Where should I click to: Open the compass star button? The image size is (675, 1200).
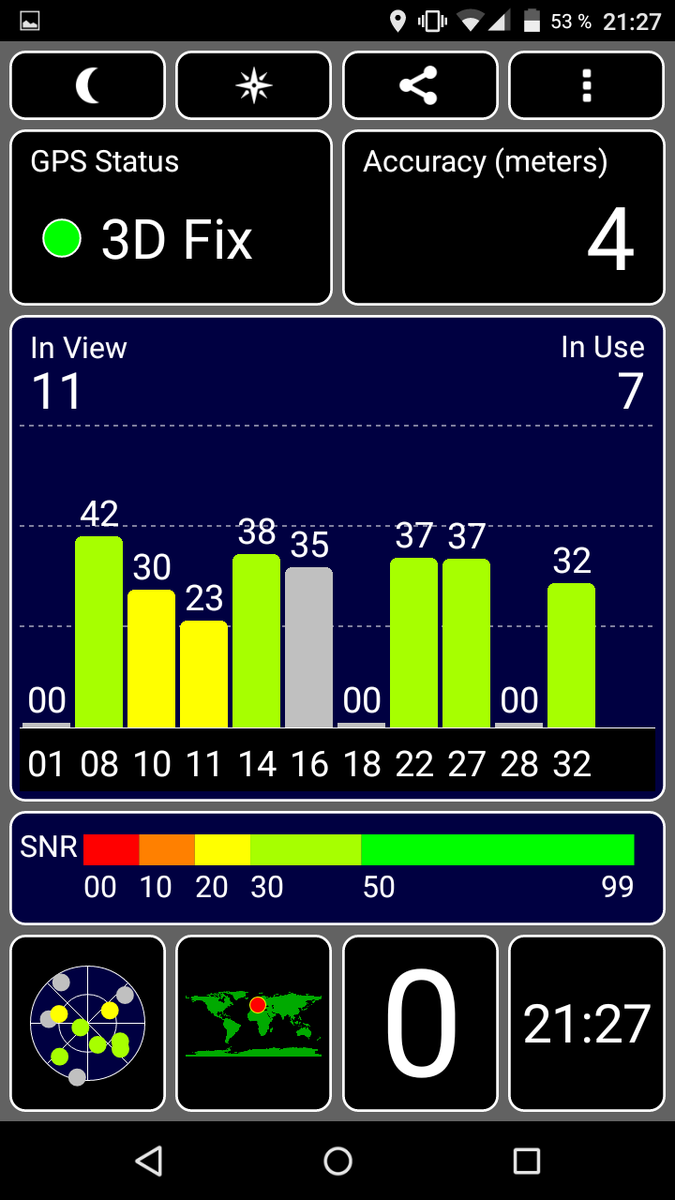pos(253,86)
